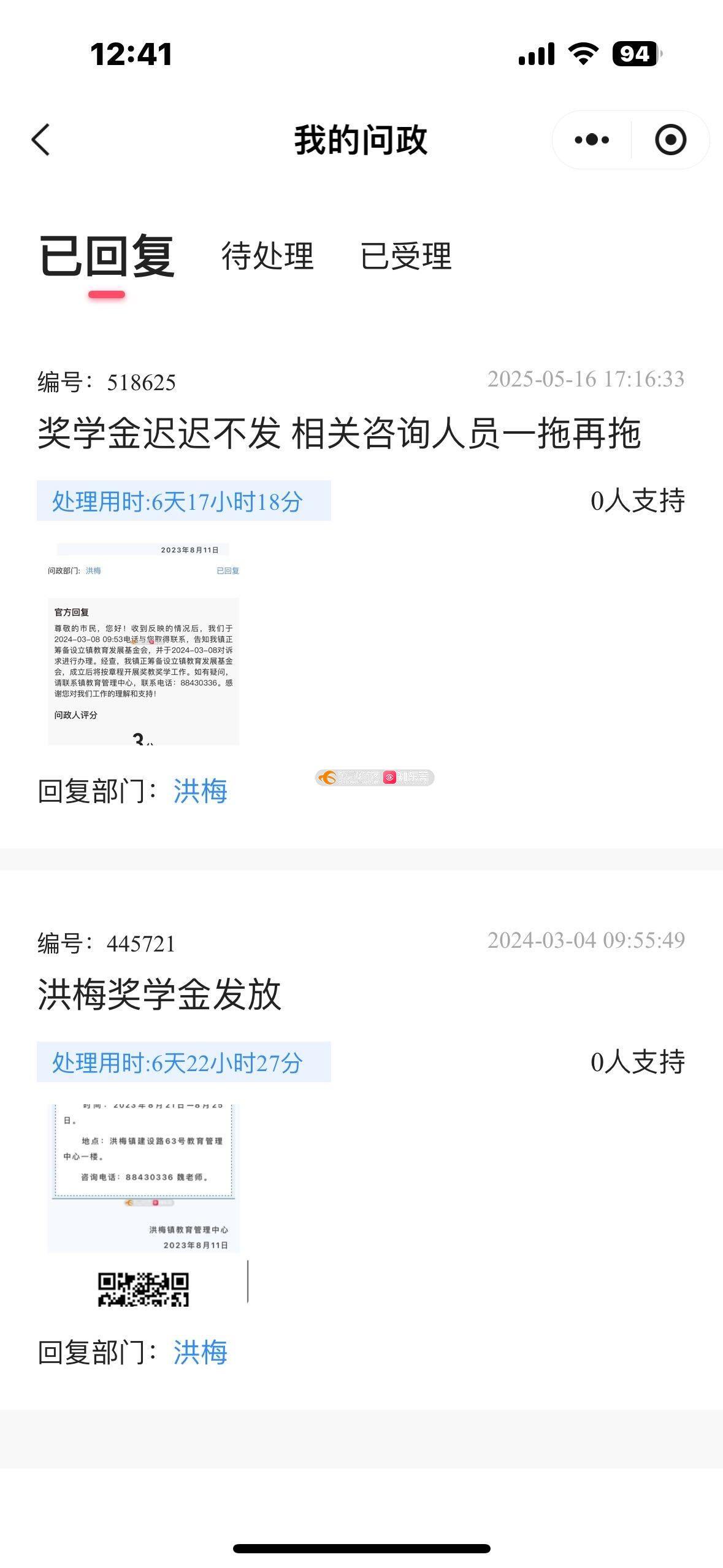
Task: Open the mini program more options menu
Action: [592, 140]
